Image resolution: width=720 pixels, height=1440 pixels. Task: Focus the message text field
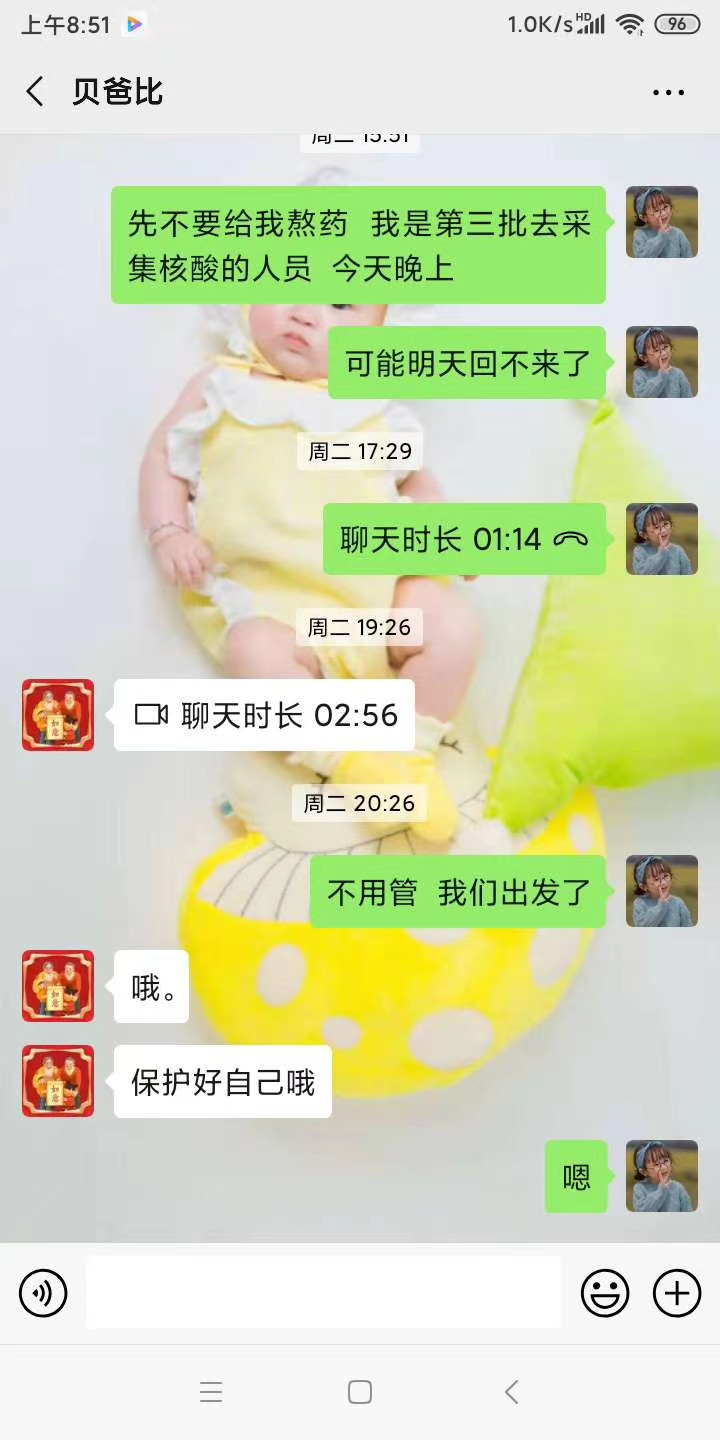[x=323, y=1293]
